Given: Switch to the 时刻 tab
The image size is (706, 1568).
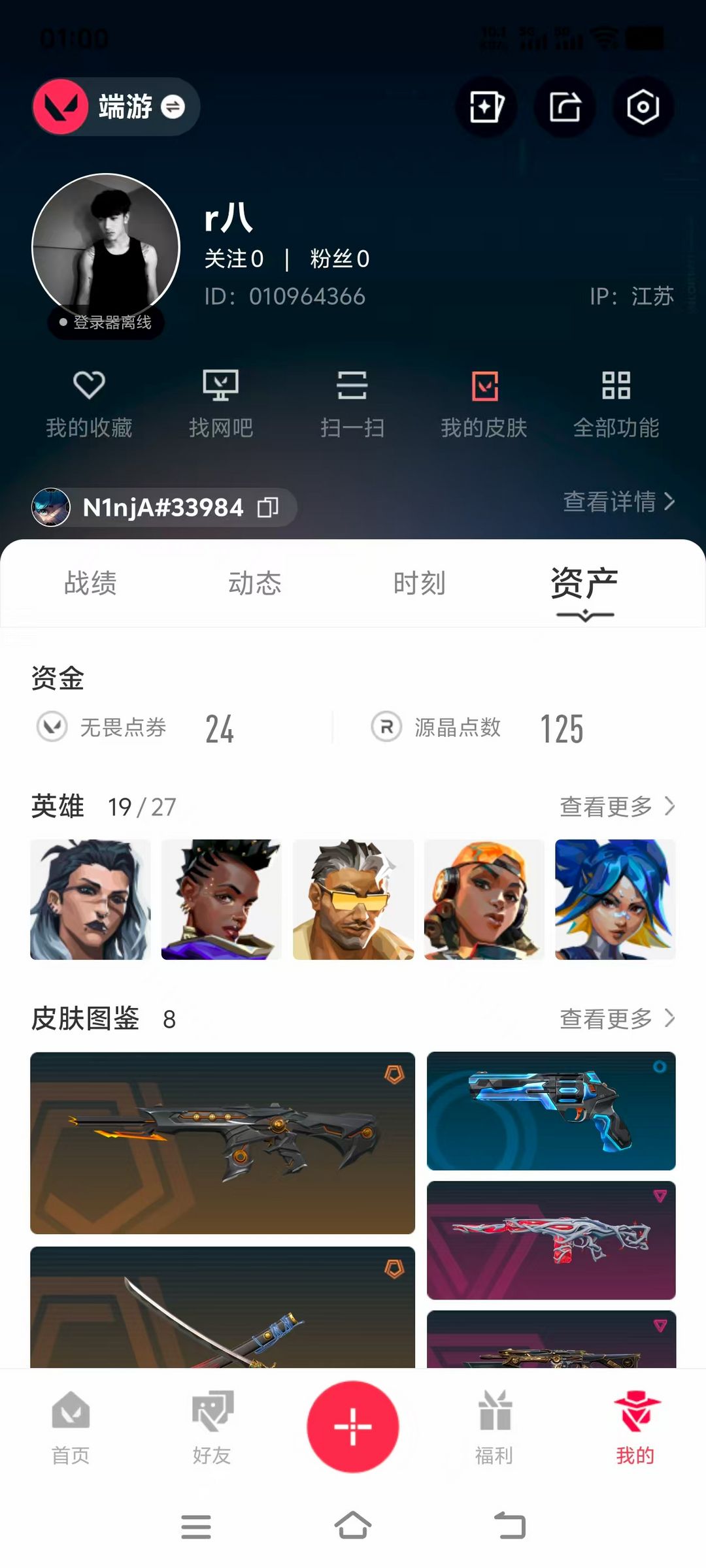Looking at the screenshot, I should click(x=419, y=583).
